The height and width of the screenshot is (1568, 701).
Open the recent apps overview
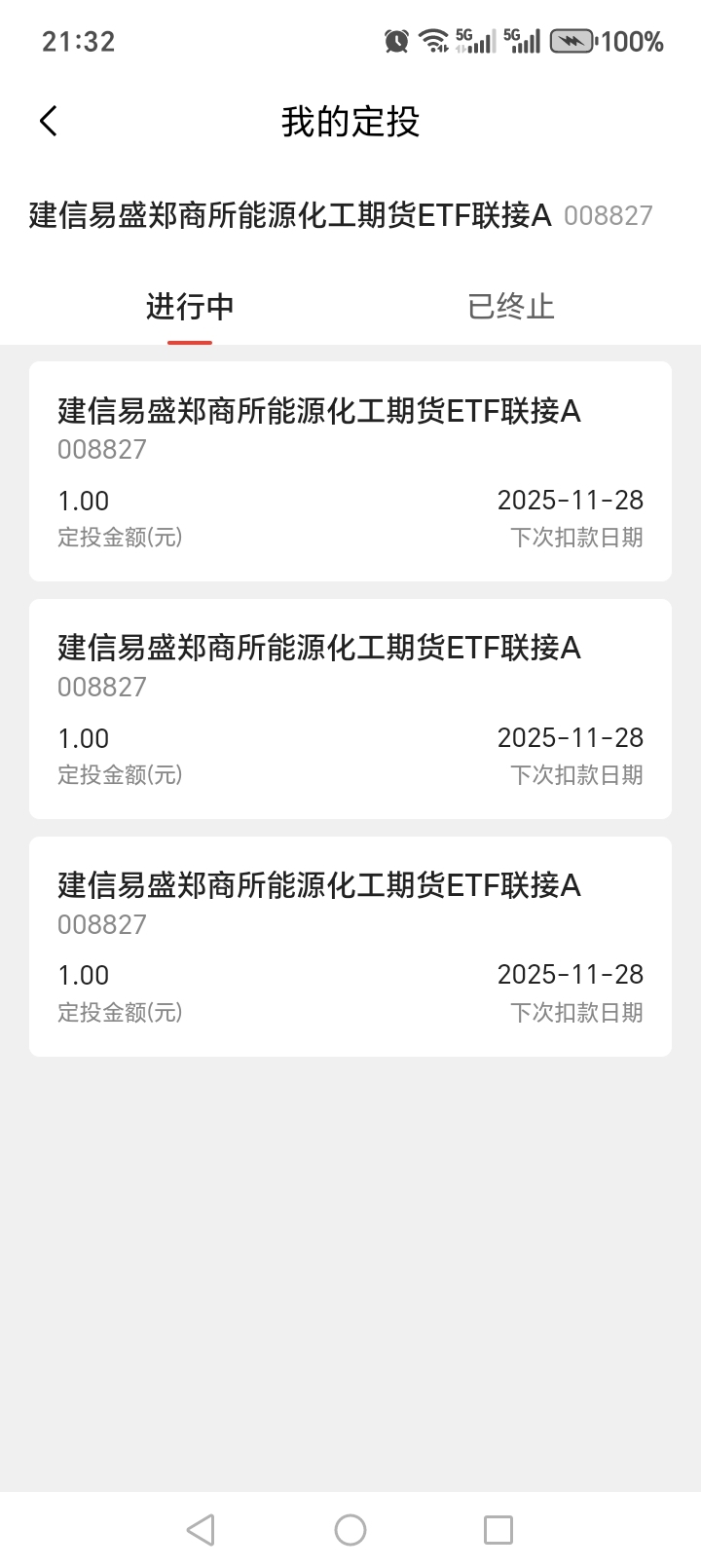[498, 1530]
